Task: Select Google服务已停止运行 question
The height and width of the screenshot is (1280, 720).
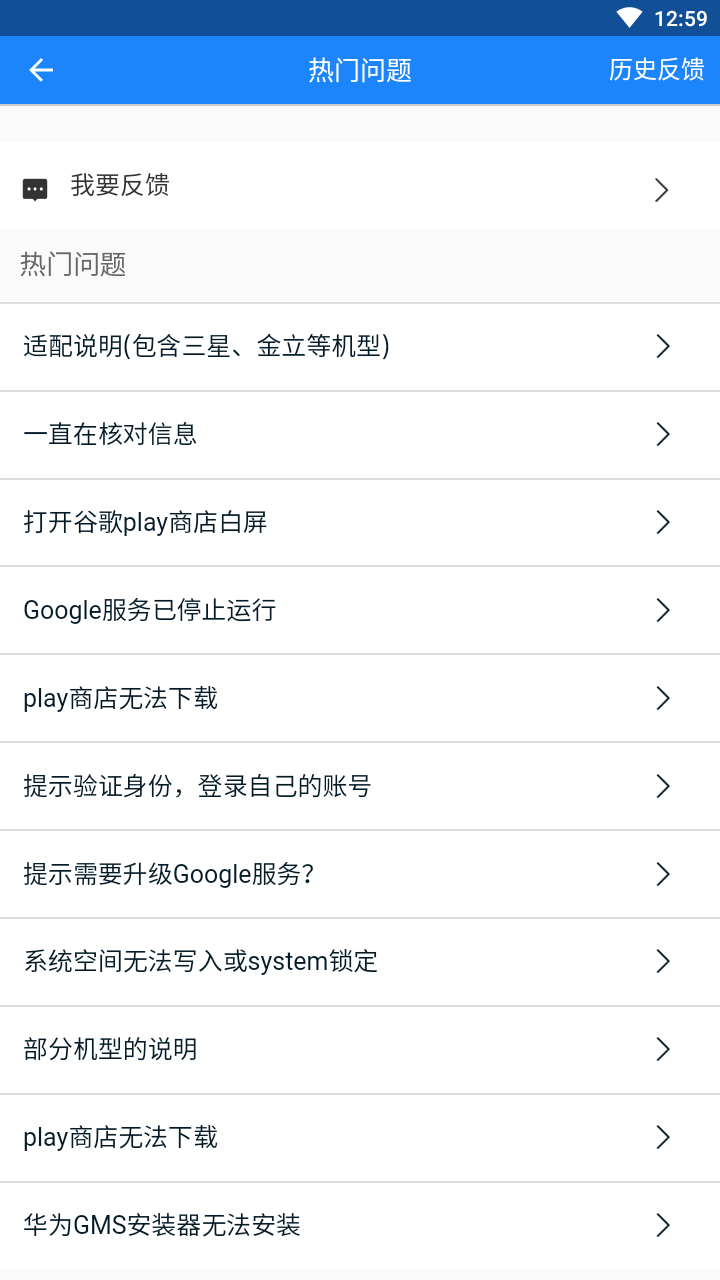Action: 360,611
